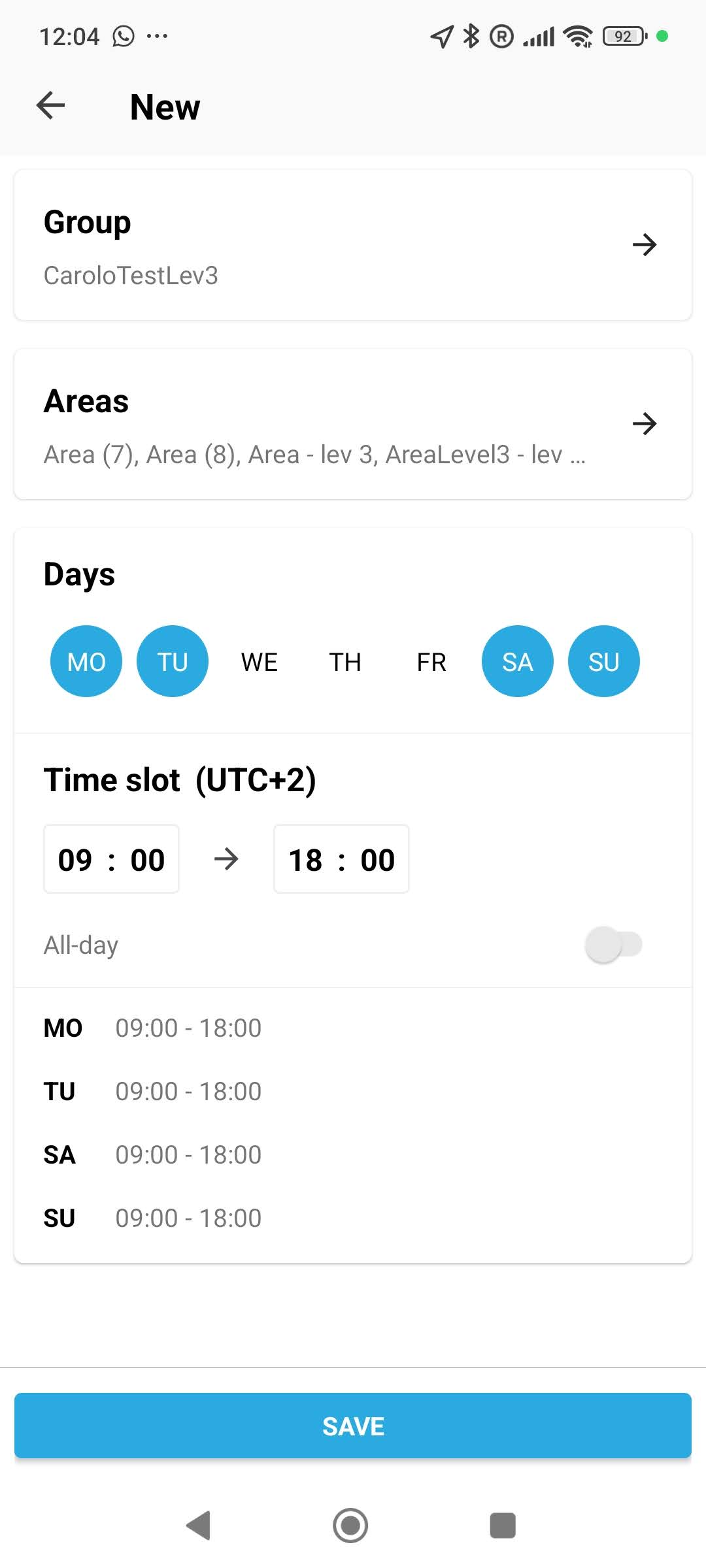
Task: Click the All-day label text
Action: (80, 944)
